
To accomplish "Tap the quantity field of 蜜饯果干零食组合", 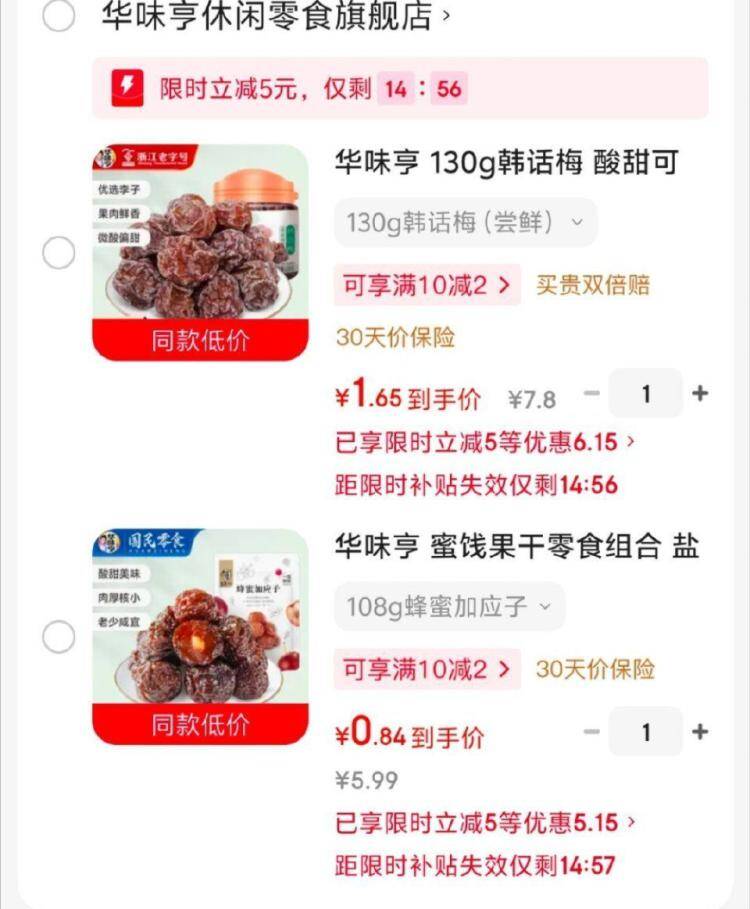I will pos(645,732).
